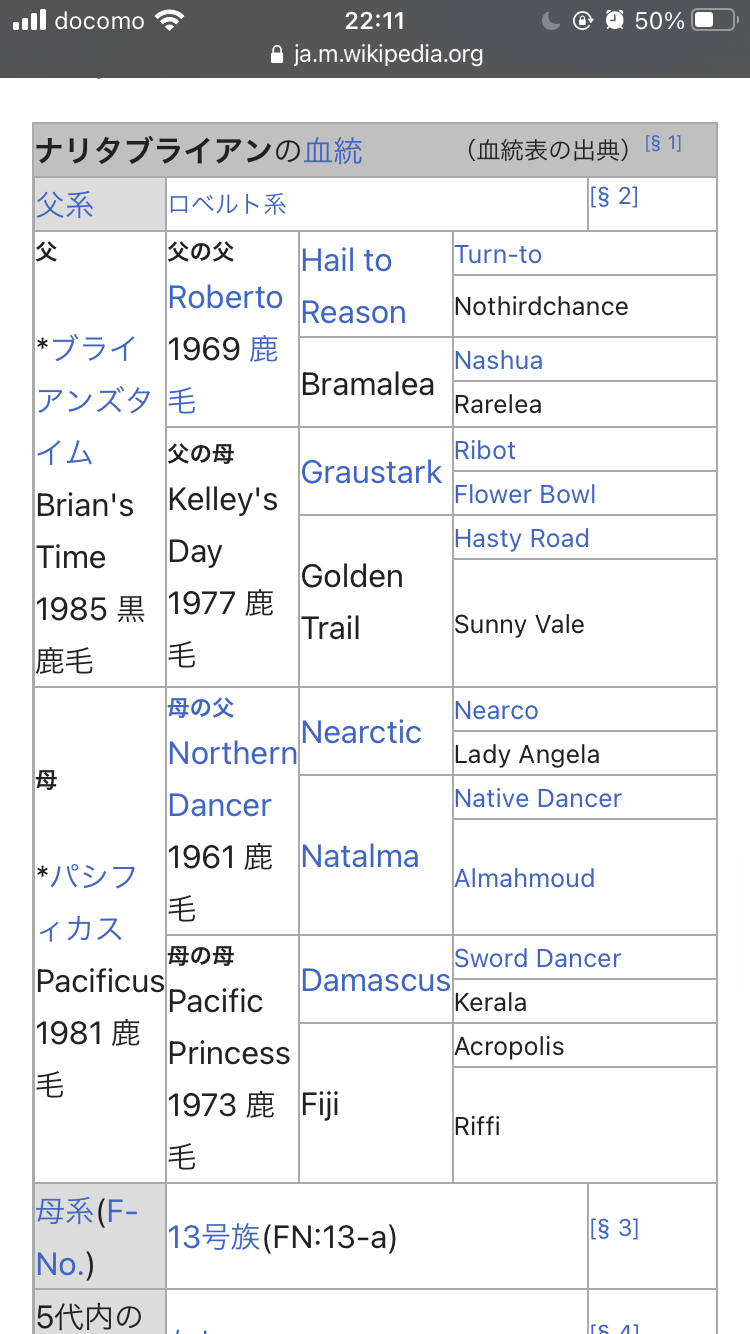This screenshot has width=750, height=1334.
Task: Open the Roberto article
Action: coord(226,297)
